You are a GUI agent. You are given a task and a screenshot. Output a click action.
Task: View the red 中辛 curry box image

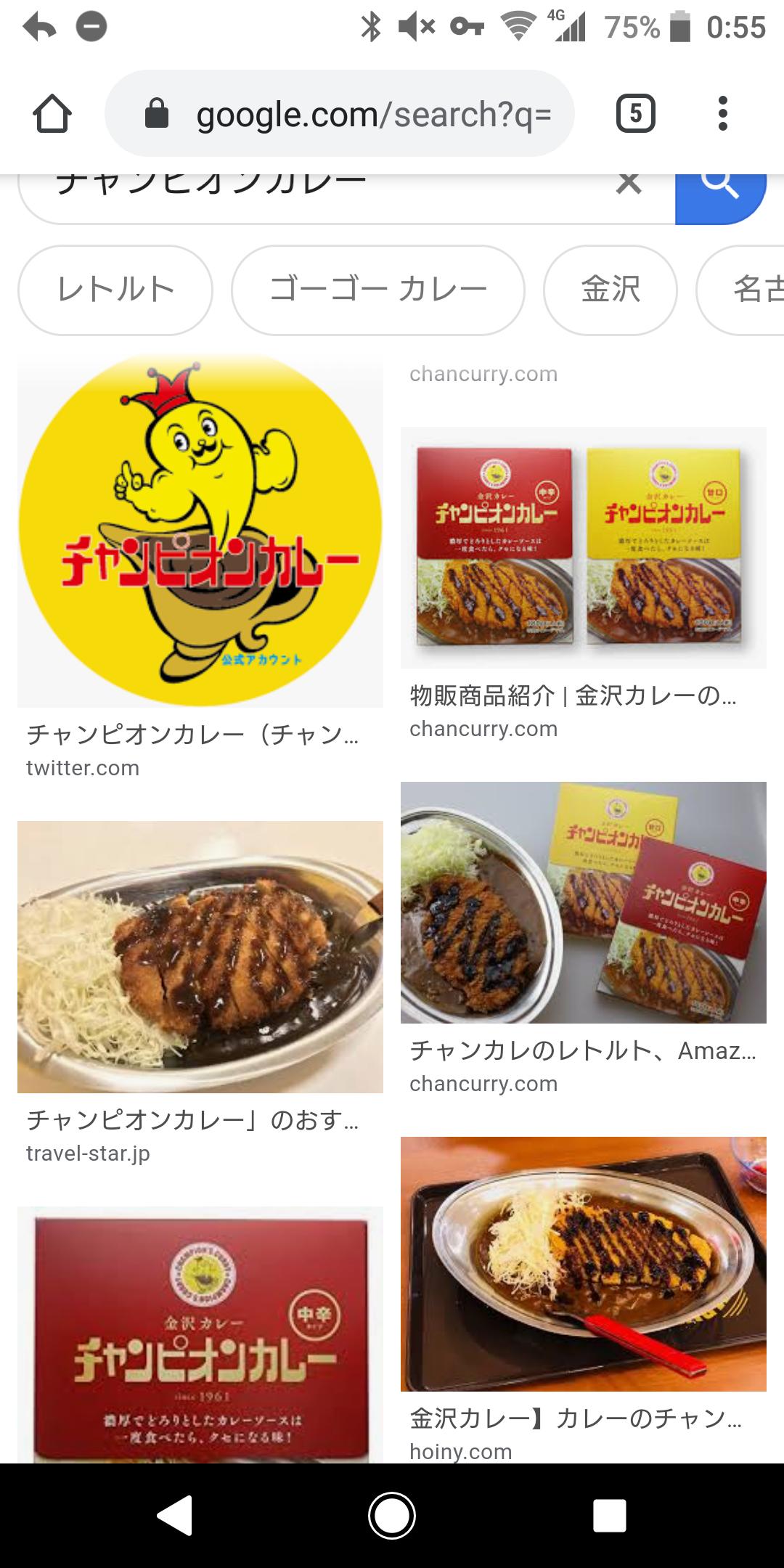[200, 1334]
